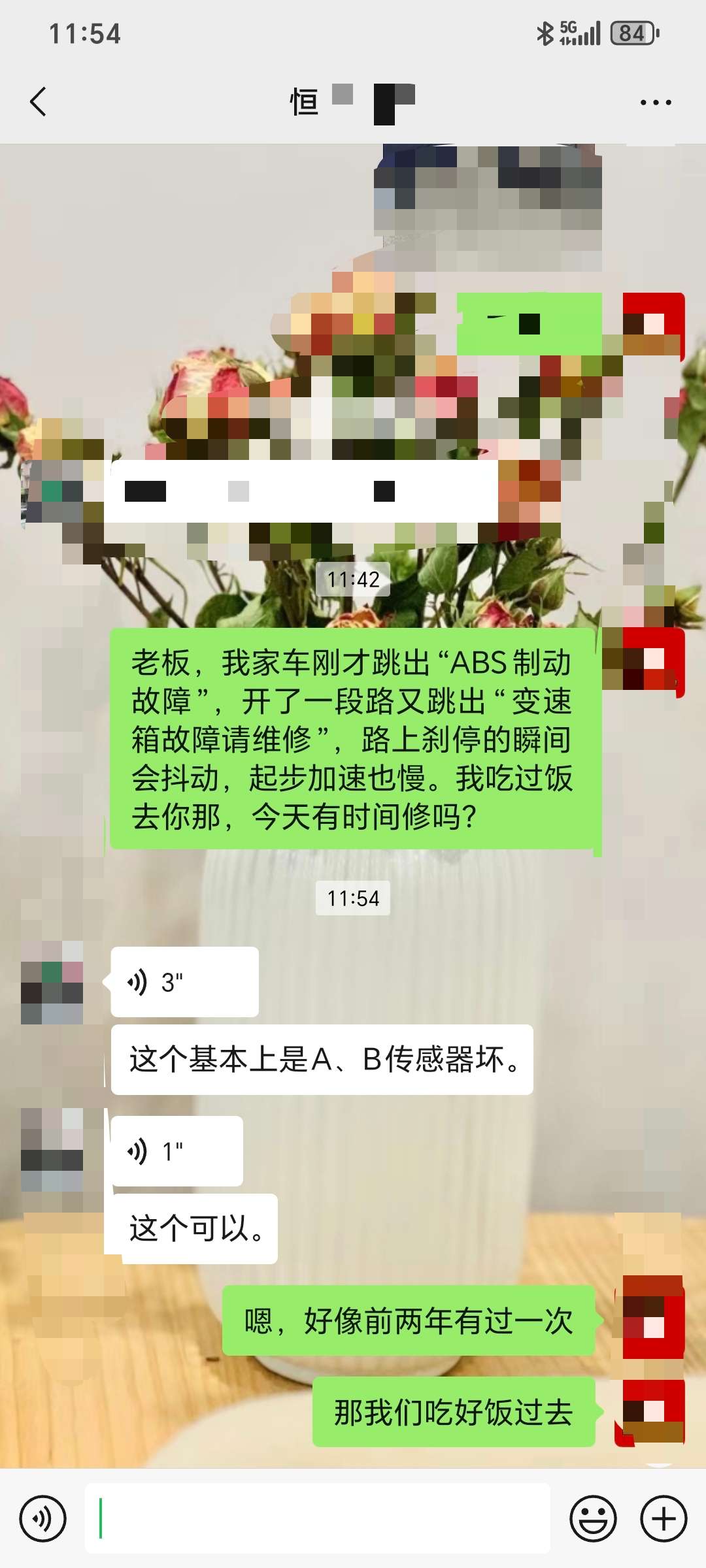Focus the message text field
706x1568 pixels.
(x=317, y=1519)
